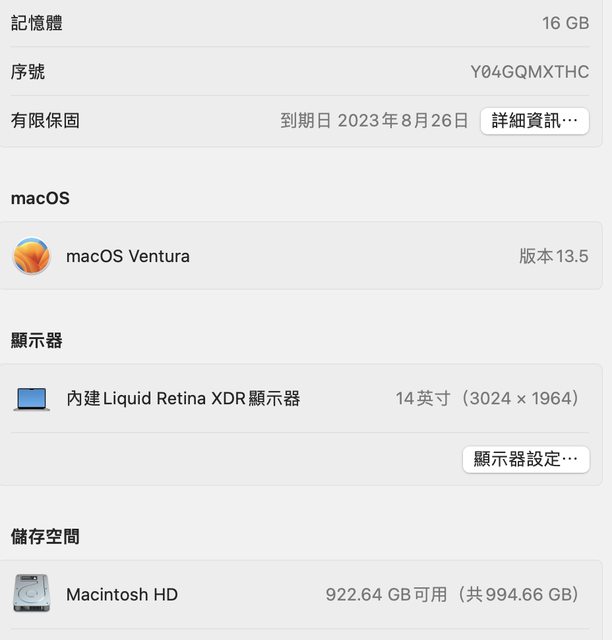Open 顯示器設定 display settings
Screen dimensions: 612x640
[525, 459]
